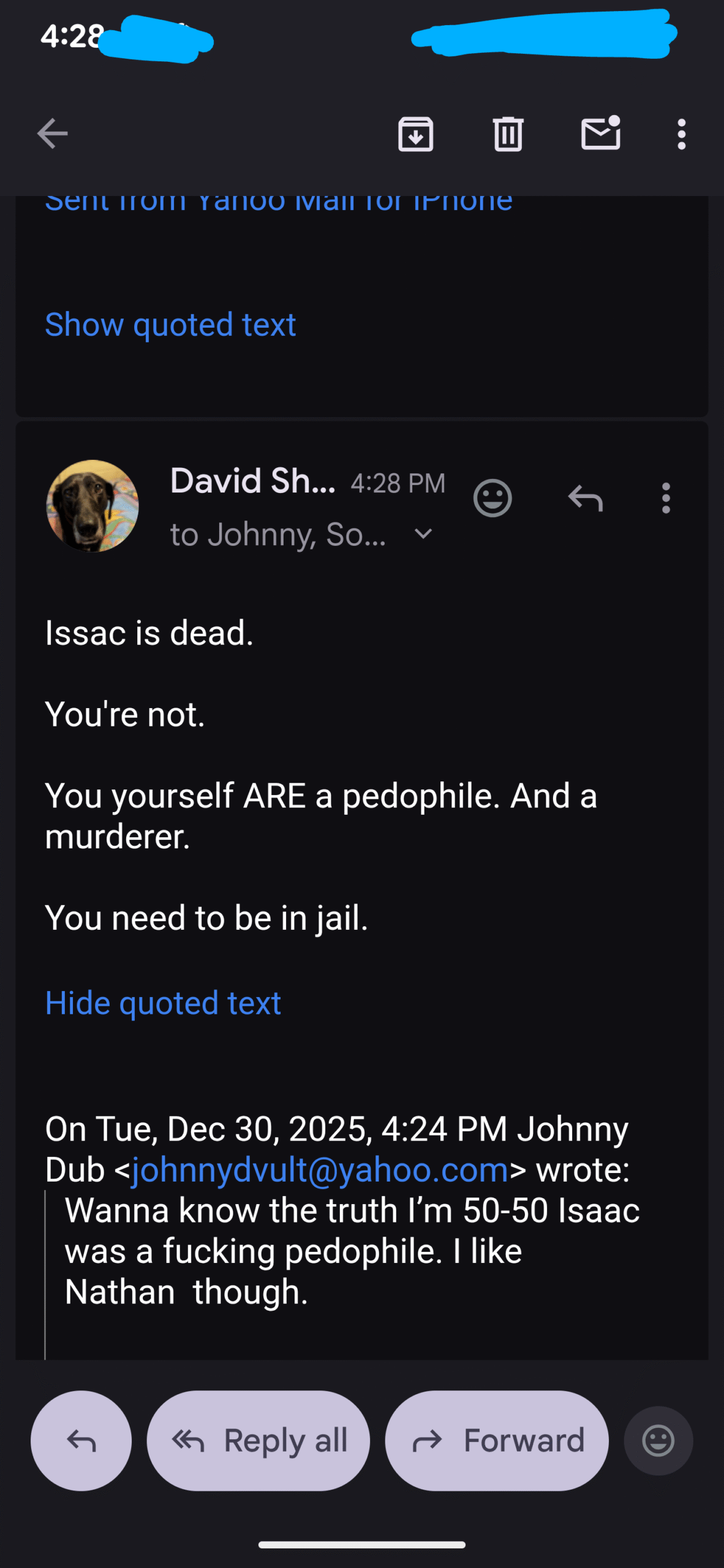Mark the conversation as unread
Image resolution: width=724 pixels, height=1568 pixels.
tap(600, 134)
